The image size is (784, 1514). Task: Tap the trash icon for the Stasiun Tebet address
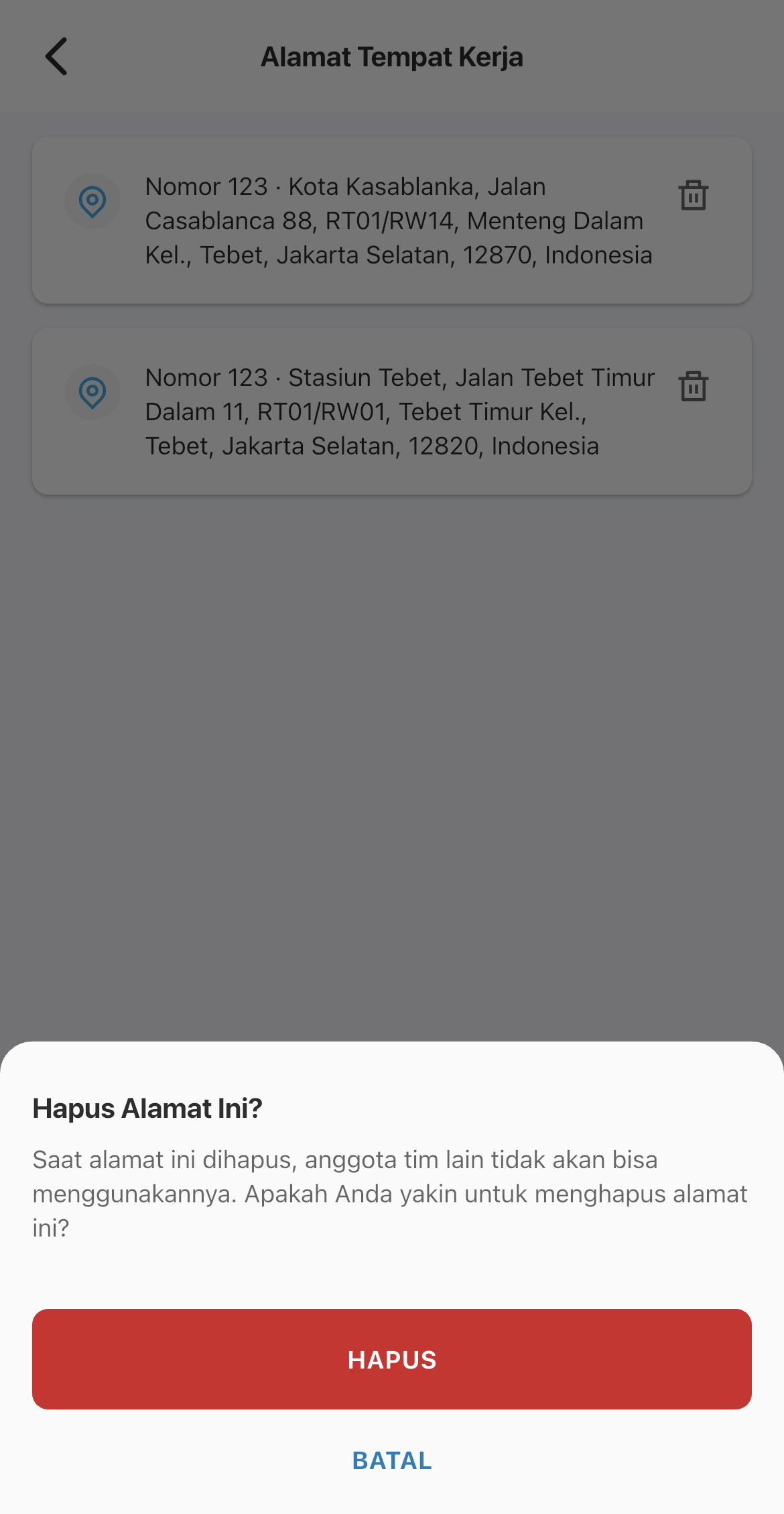click(693, 387)
